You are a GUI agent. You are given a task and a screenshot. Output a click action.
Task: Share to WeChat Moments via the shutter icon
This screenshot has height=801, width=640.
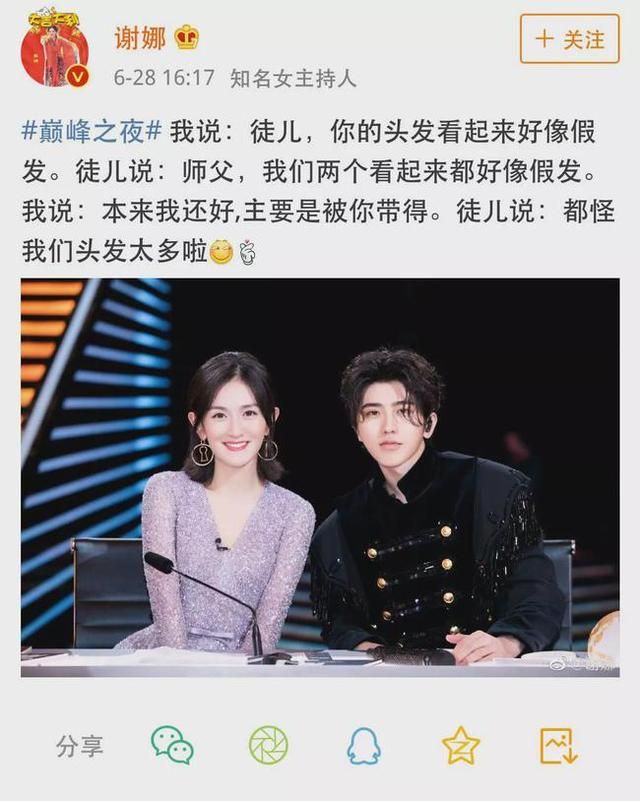tap(268, 745)
